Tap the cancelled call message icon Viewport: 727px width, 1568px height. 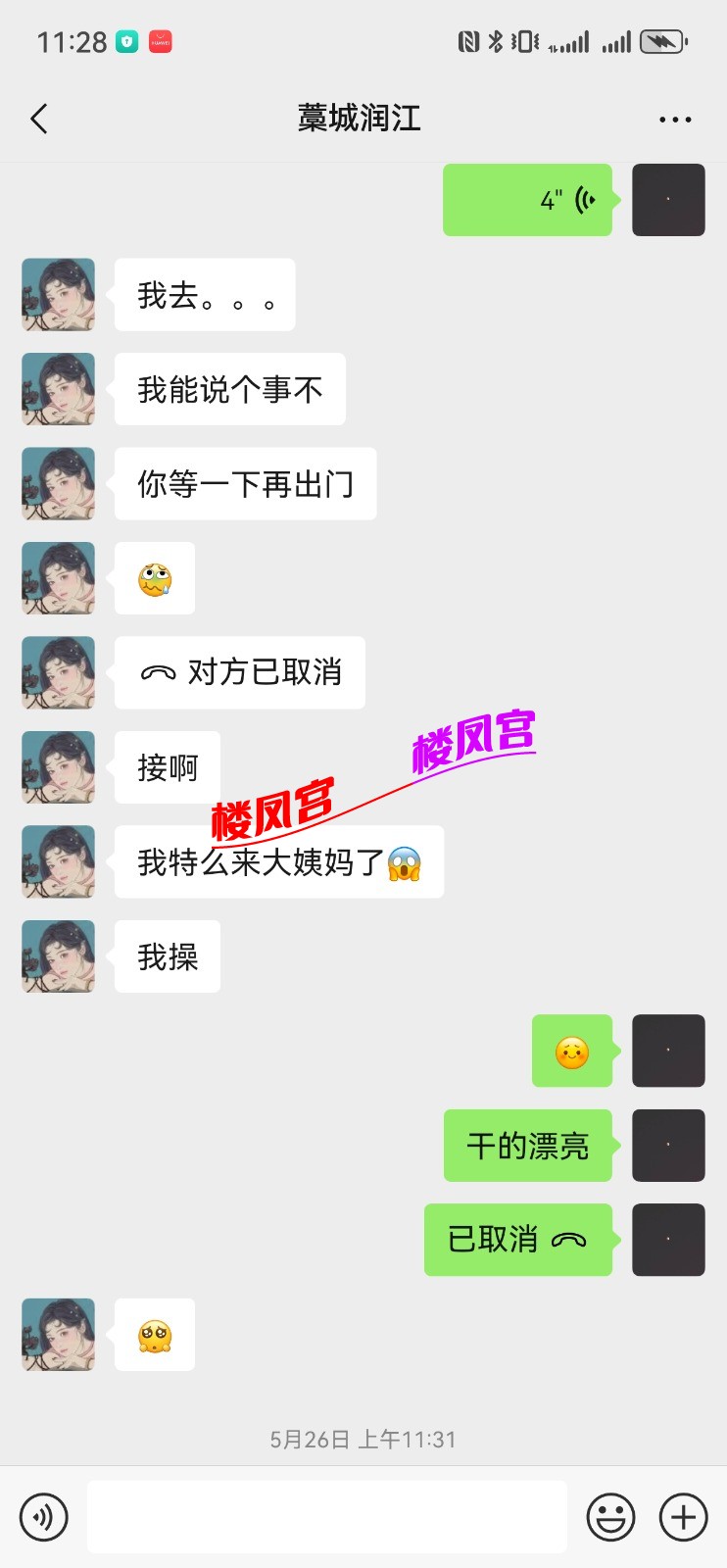coord(157,672)
